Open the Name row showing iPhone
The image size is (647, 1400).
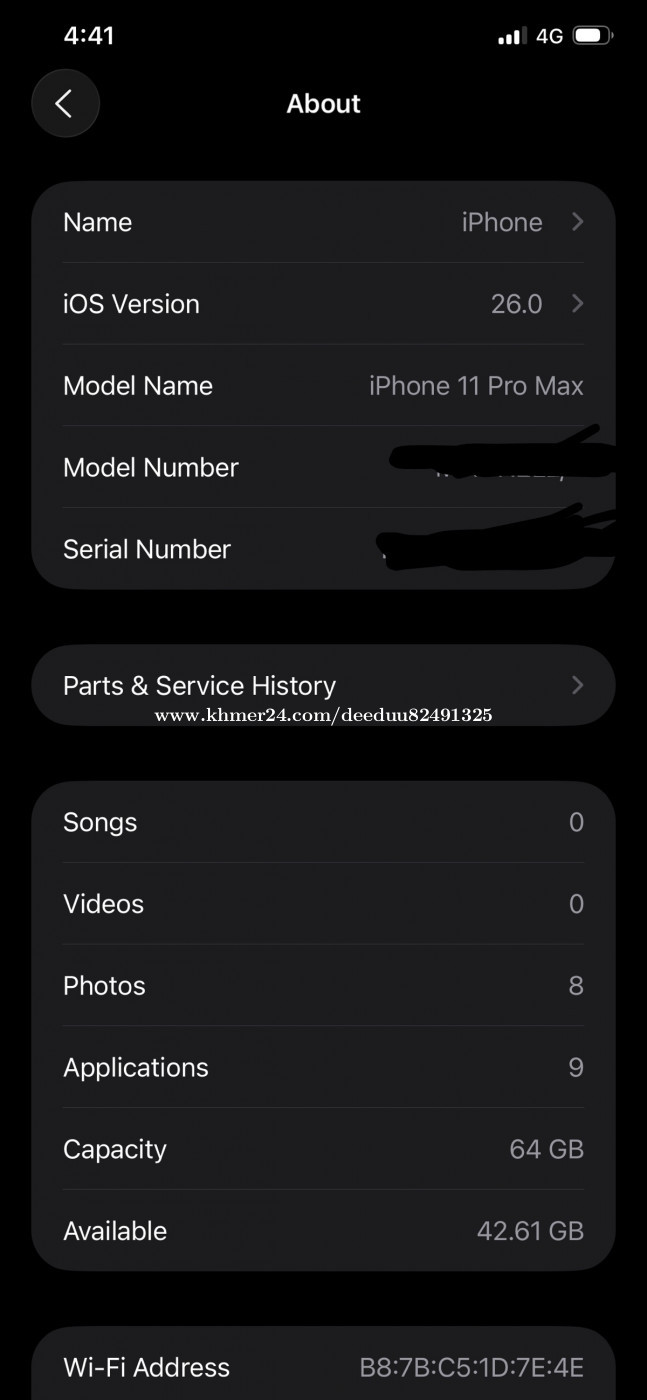(x=323, y=222)
